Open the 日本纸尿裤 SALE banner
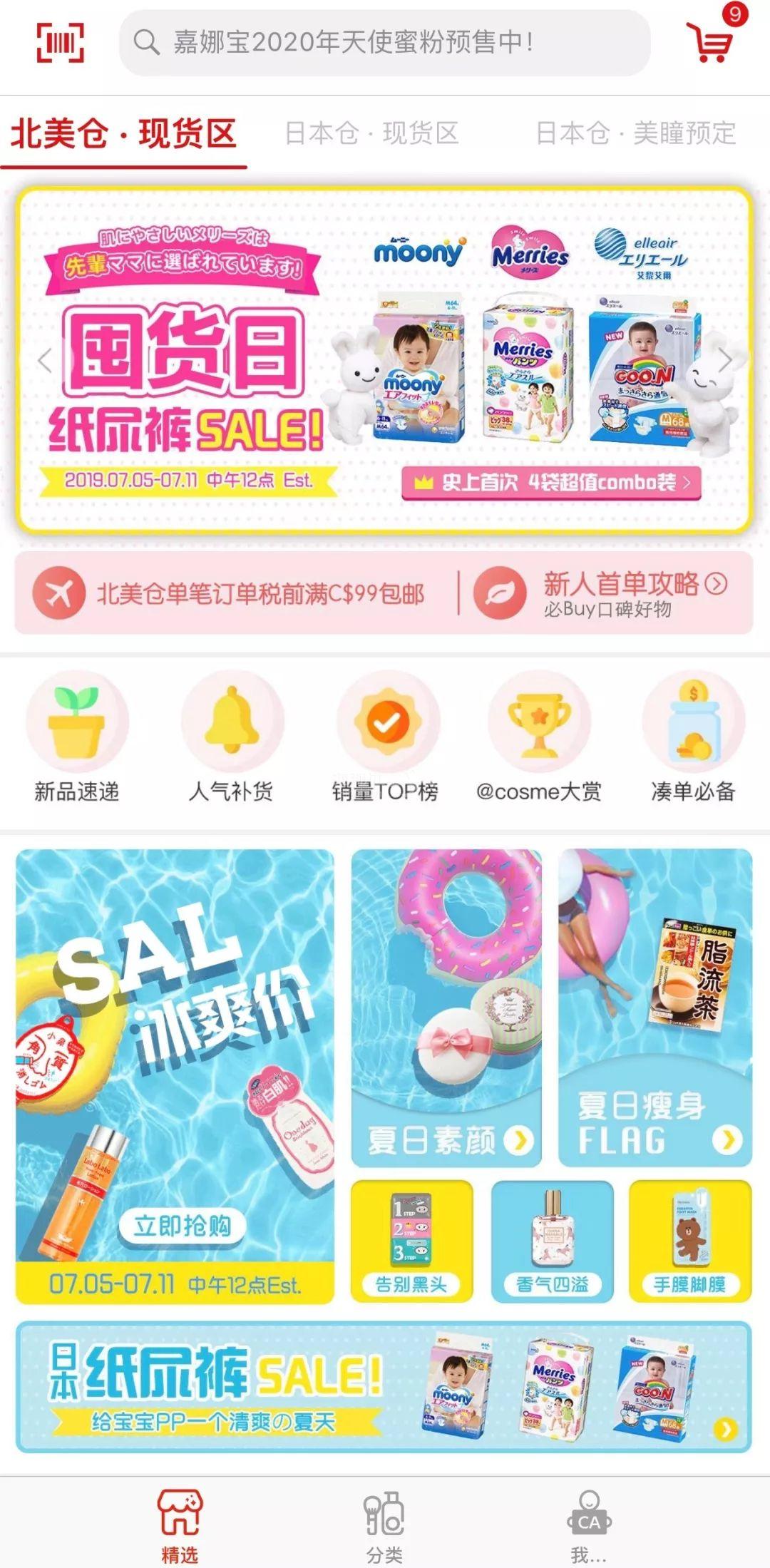This screenshot has width=770, height=1568. click(x=385, y=1387)
